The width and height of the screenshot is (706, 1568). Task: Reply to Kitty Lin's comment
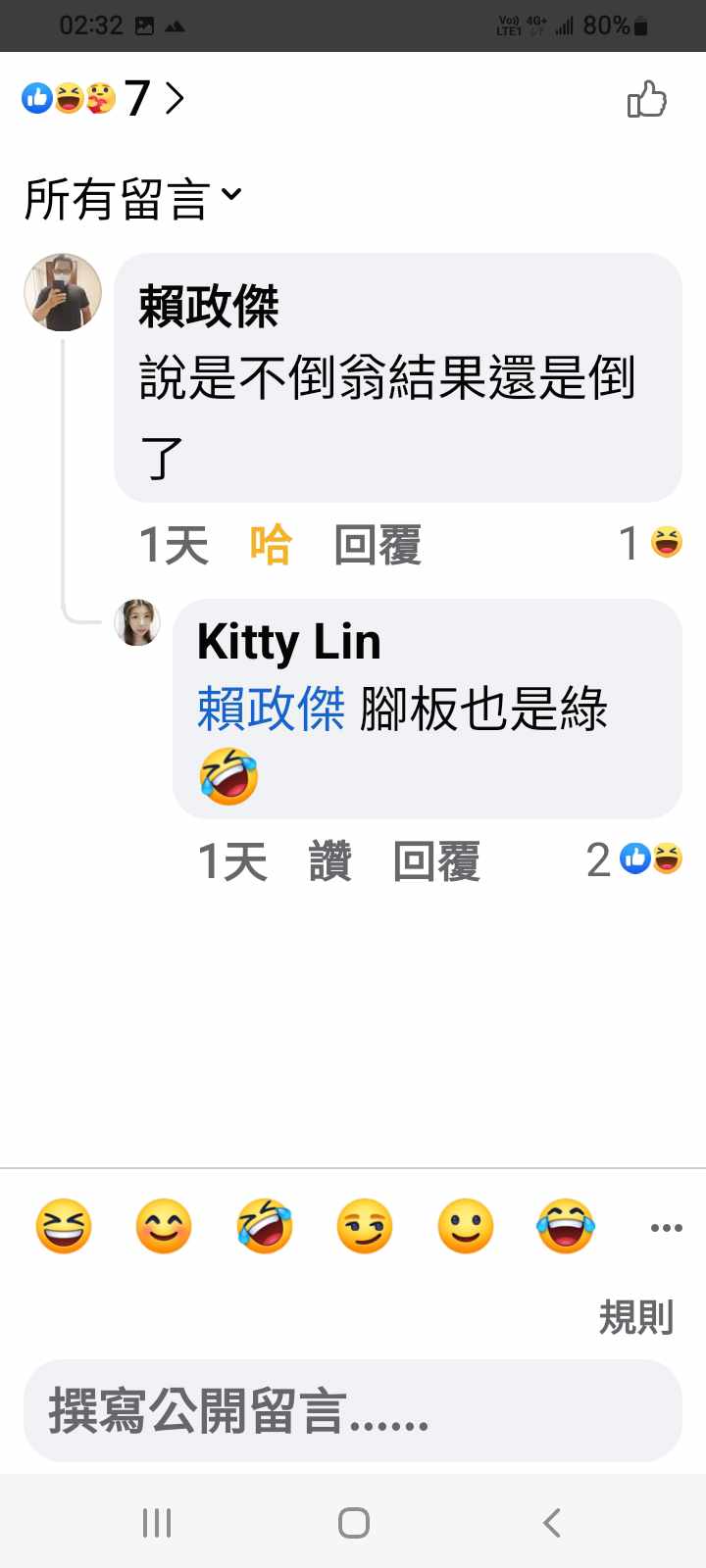point(436,861)
